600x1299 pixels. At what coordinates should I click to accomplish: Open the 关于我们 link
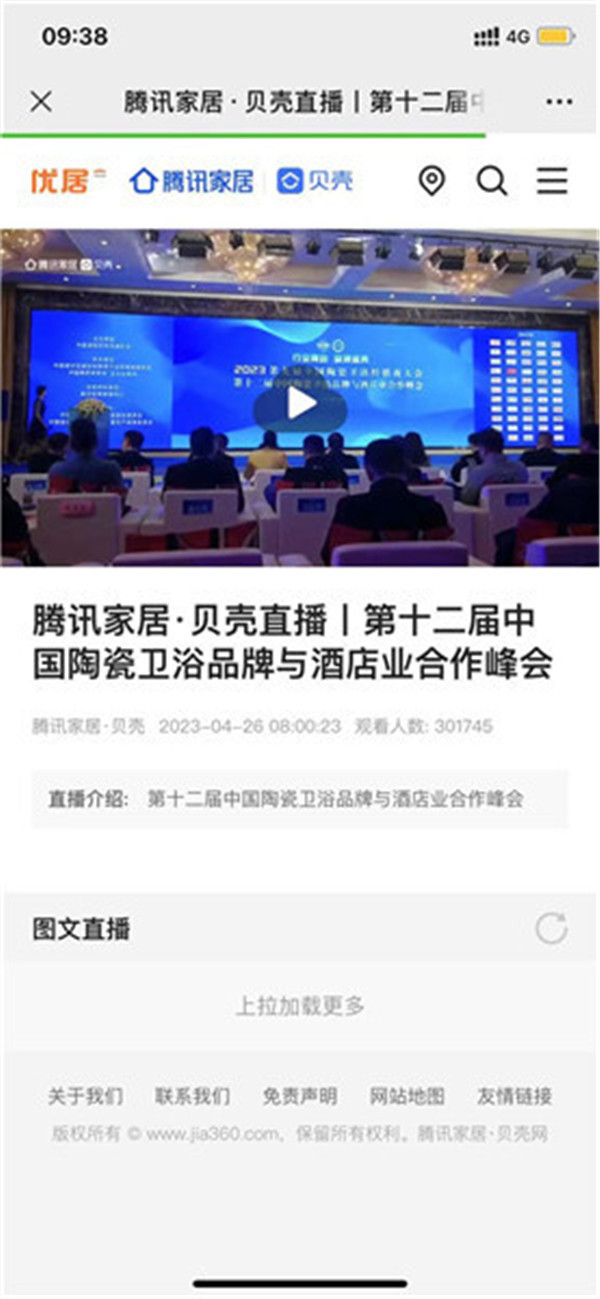(x=85, y=1095)
